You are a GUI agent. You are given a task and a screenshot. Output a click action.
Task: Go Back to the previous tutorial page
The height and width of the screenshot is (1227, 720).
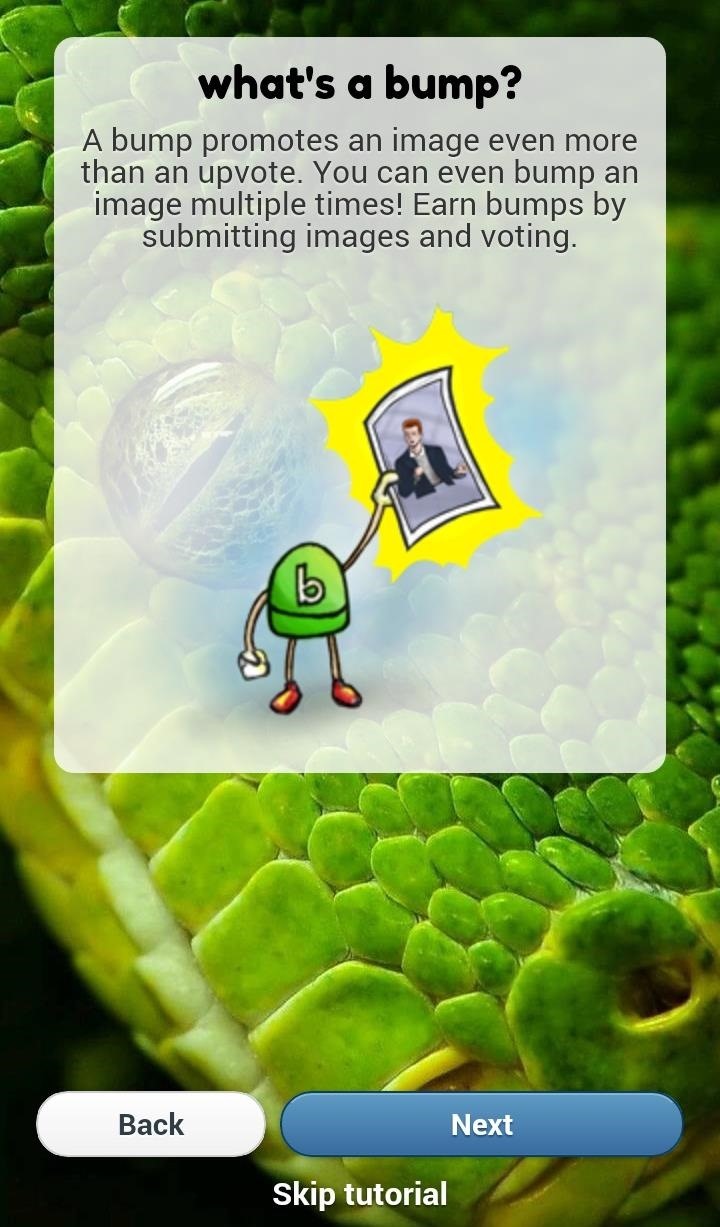tap(151, 1124)
